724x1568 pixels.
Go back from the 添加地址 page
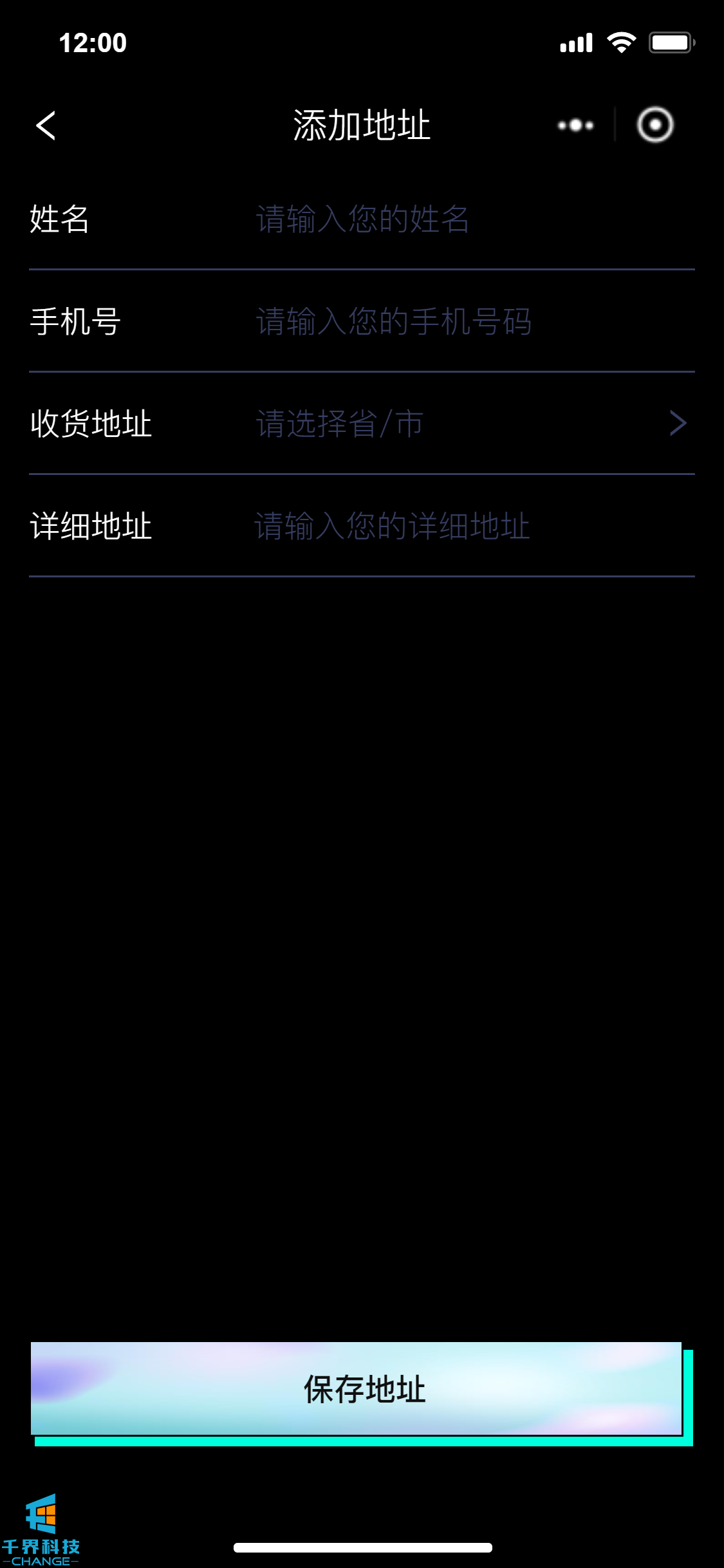click(46, 125)
